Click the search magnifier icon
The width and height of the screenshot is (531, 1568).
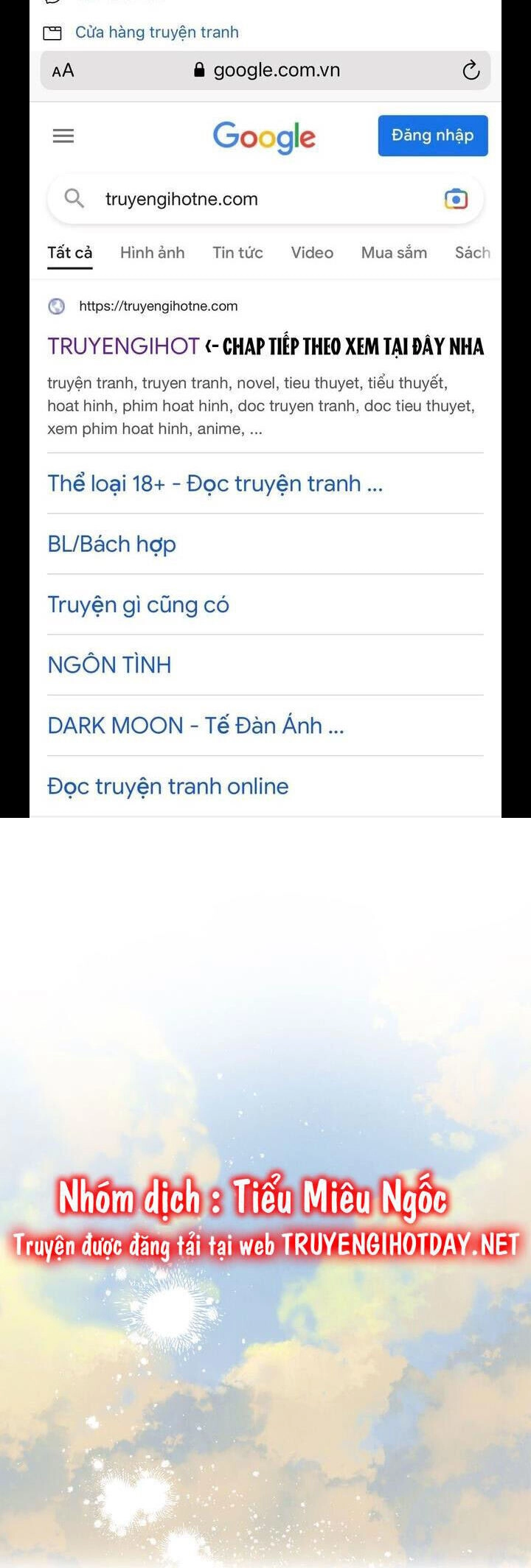pos(73,198)
